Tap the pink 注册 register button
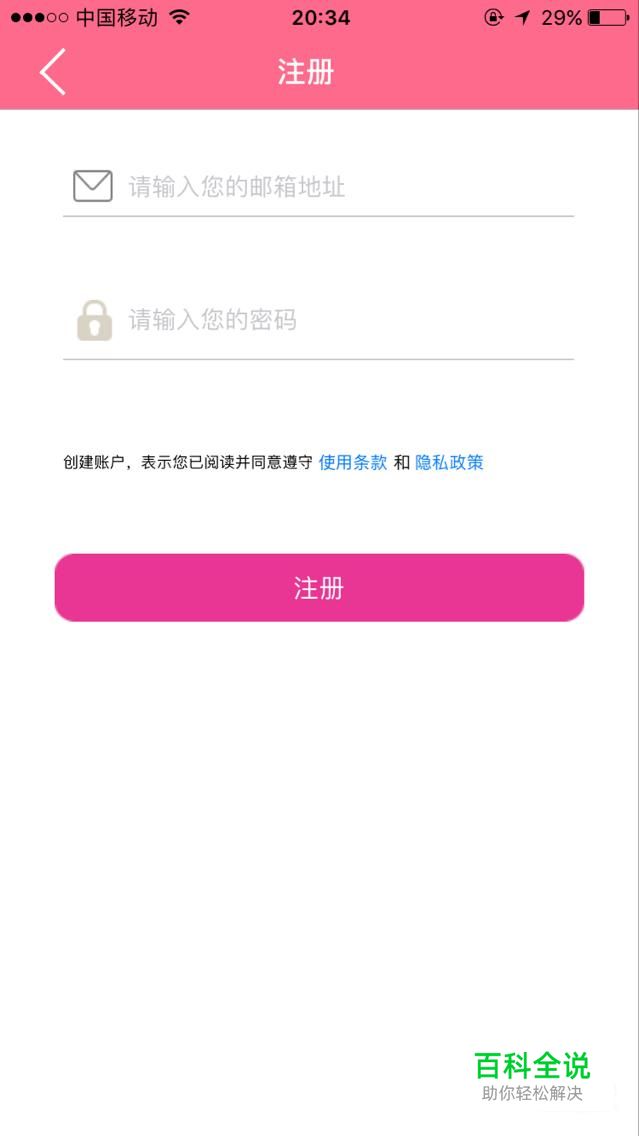The image size is (639, 1136). [x=319, y=588]
